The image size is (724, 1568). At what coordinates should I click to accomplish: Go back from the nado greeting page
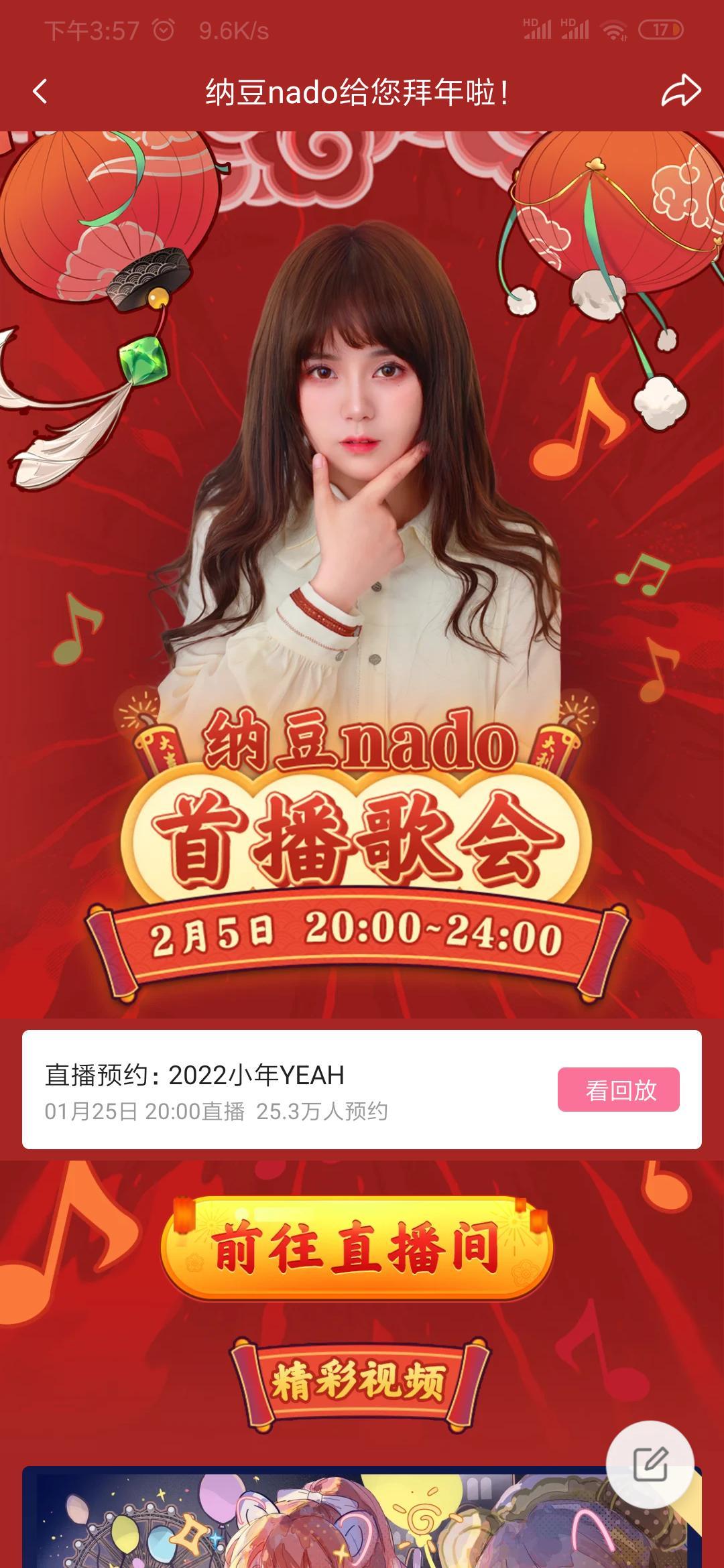pos(40,92)
